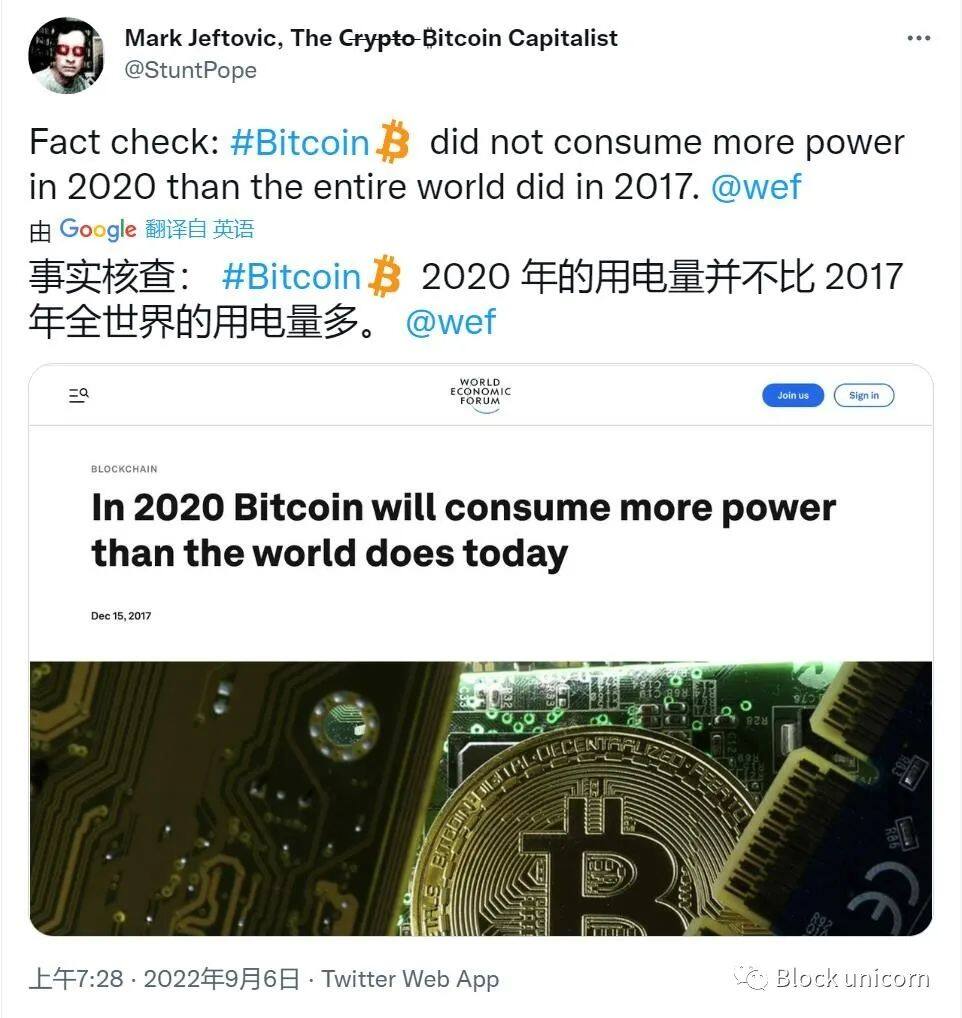Viewport: 962px width, 1018px height.
Task: Open Mark Jeftovic's profile avatar
Action: coord(66,55)
